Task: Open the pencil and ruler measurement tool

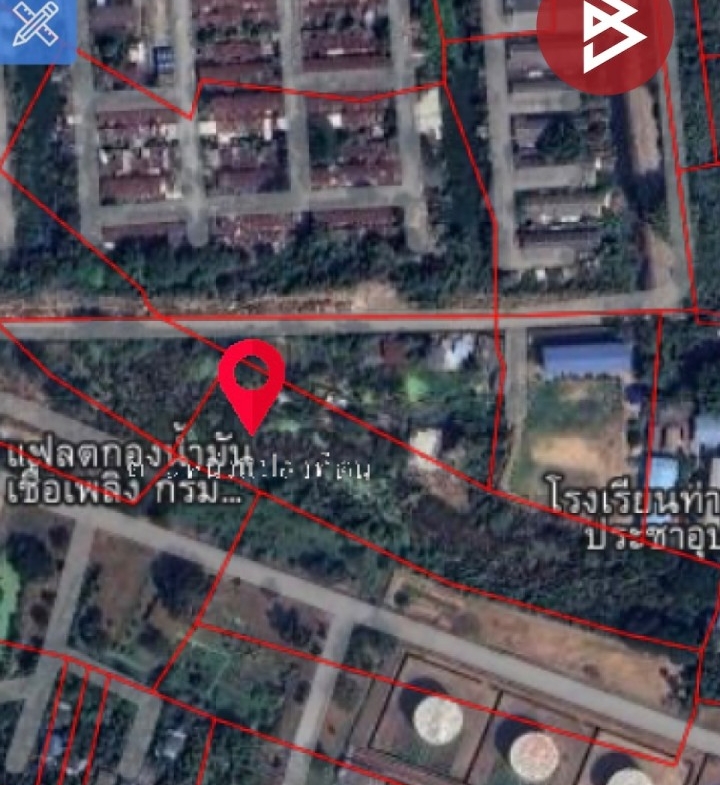Action: tap(36, 28)
